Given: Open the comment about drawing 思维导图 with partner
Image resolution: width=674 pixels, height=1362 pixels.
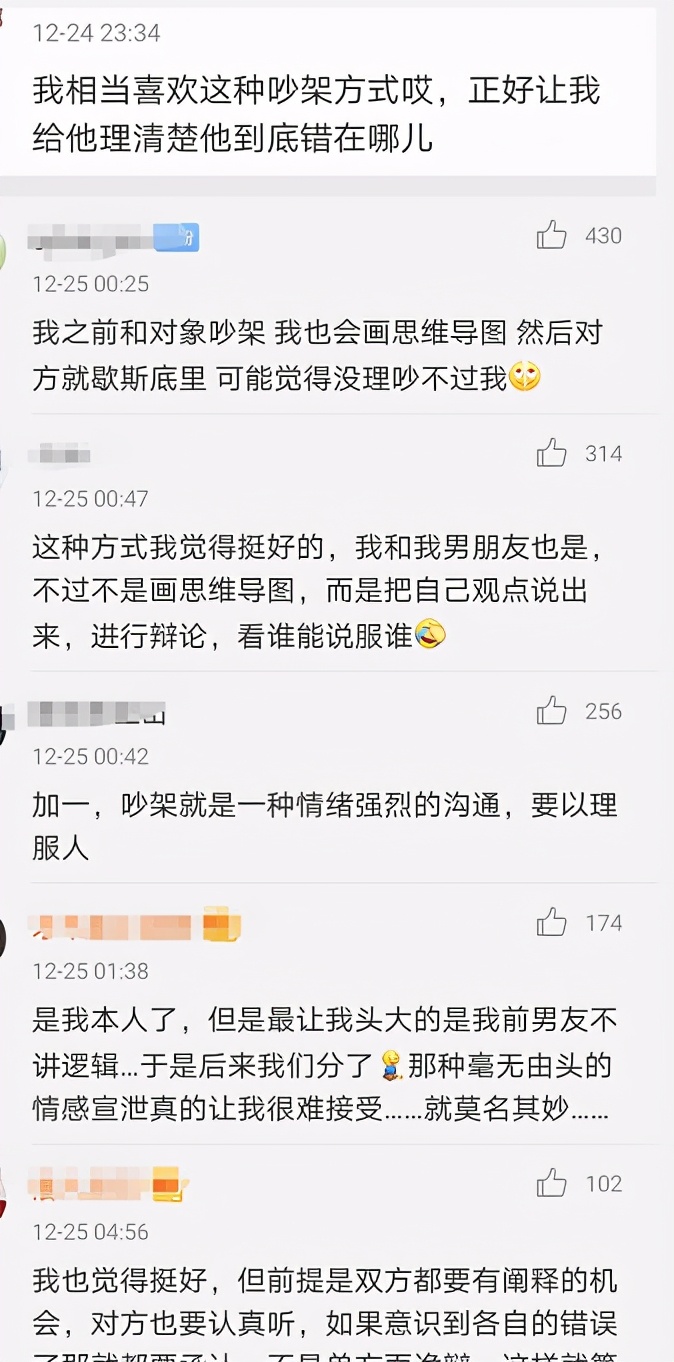Looking at the screenshot, I should tap(317, 355).
